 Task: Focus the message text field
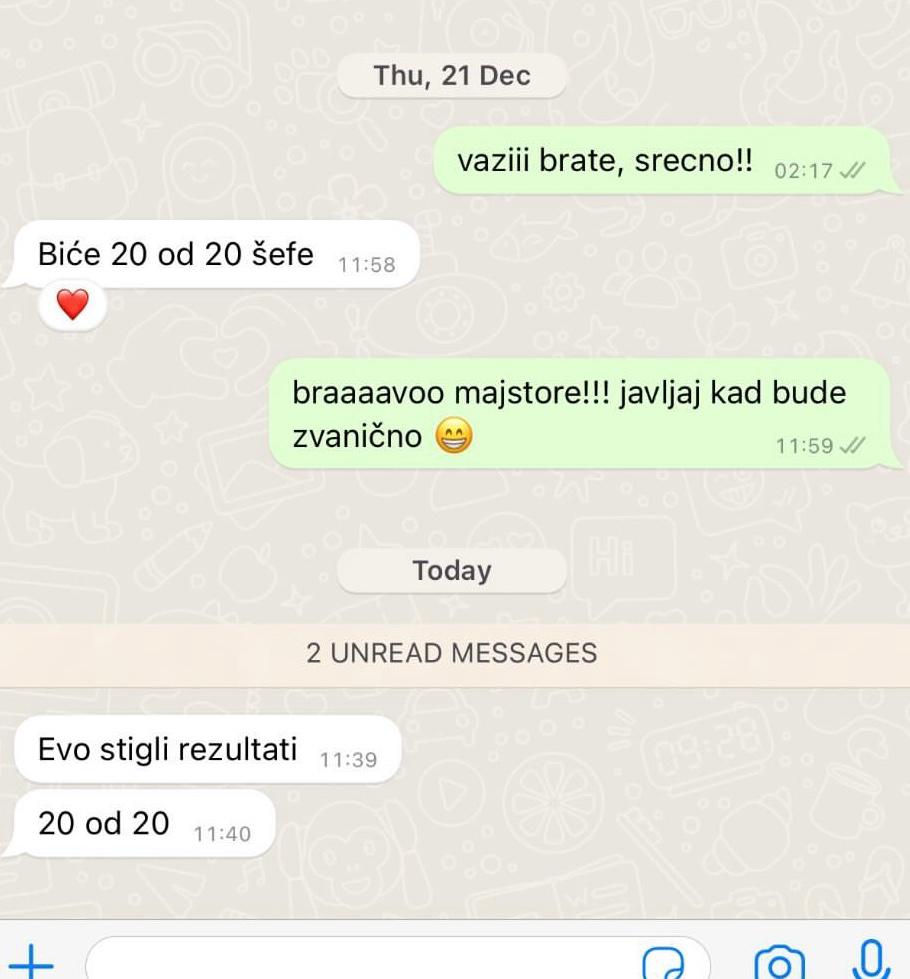pos(360,962)
